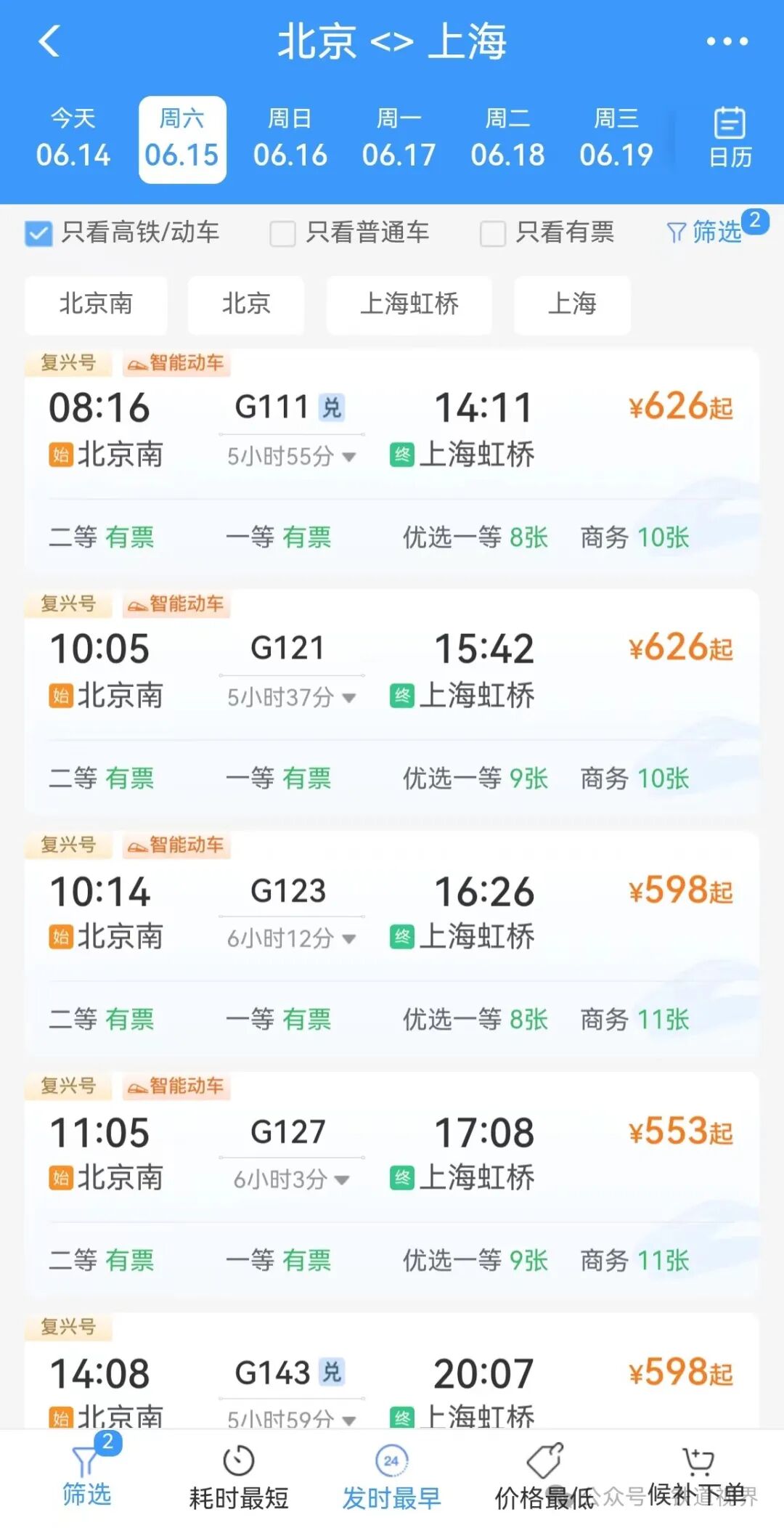784x1528 pixels.
Task: Filter by 北京南 station chip
Action: coord(96,304)
